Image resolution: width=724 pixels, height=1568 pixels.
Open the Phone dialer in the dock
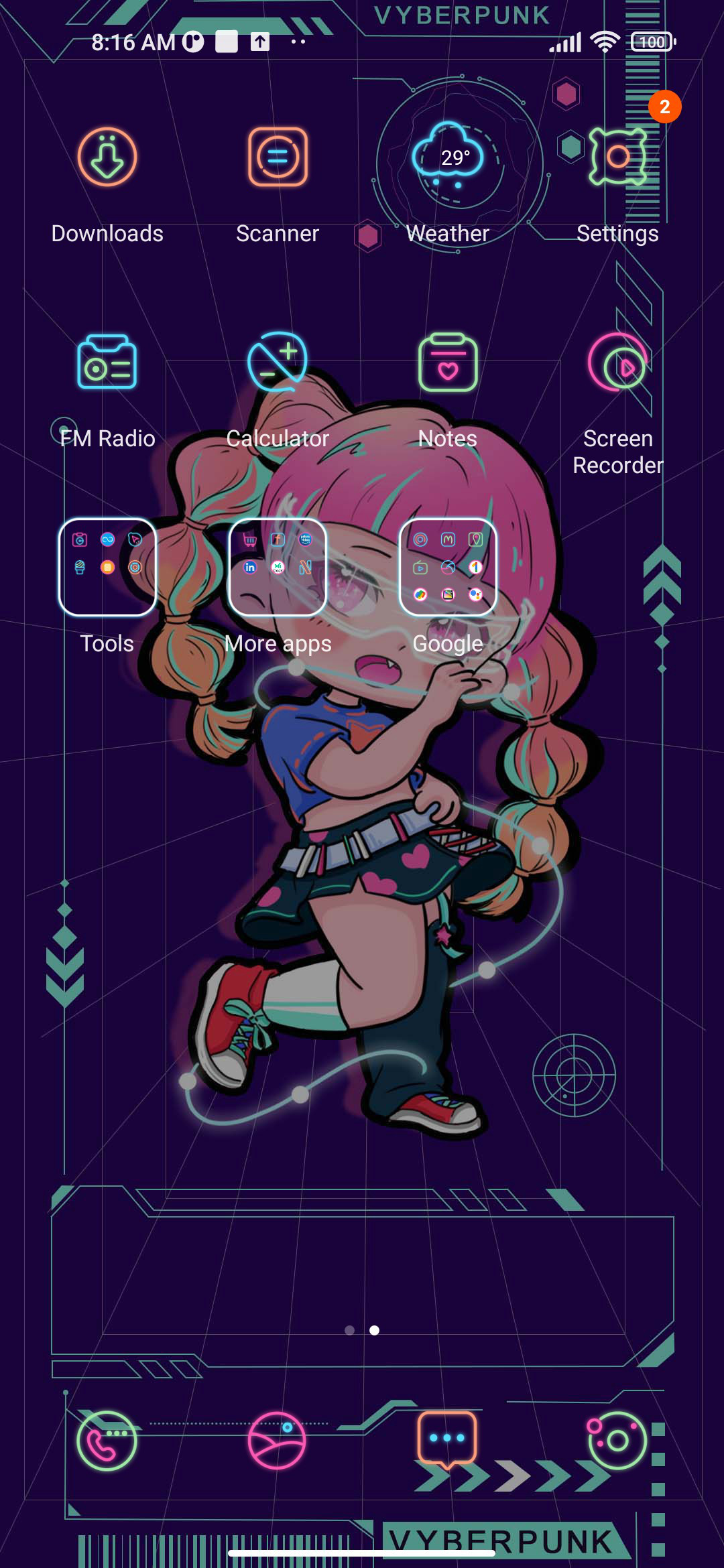pyautogui.click(x=107, y=1441)
